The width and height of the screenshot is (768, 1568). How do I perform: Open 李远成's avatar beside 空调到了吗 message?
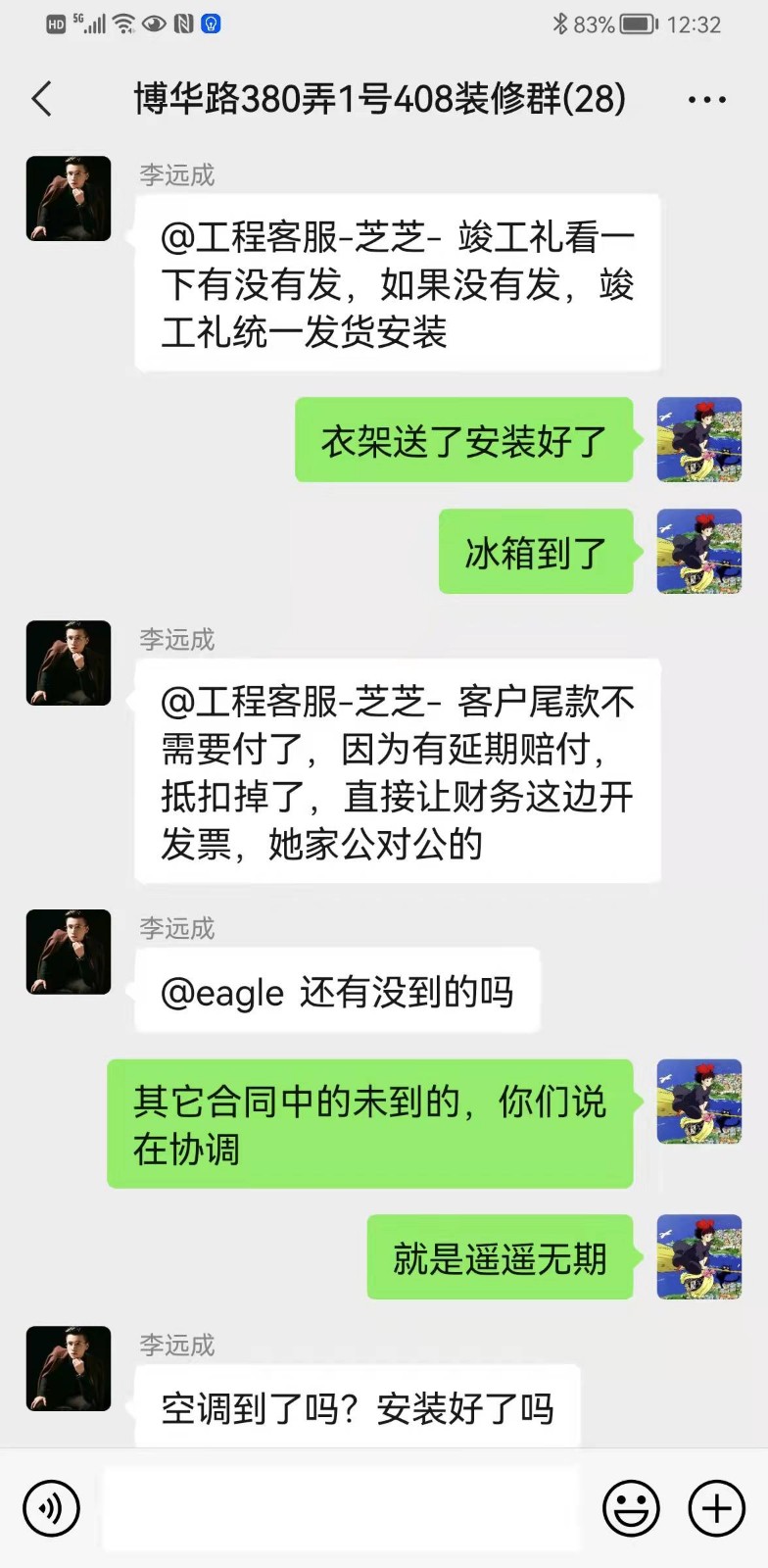pyautogui.click(x=69, y=1368)
